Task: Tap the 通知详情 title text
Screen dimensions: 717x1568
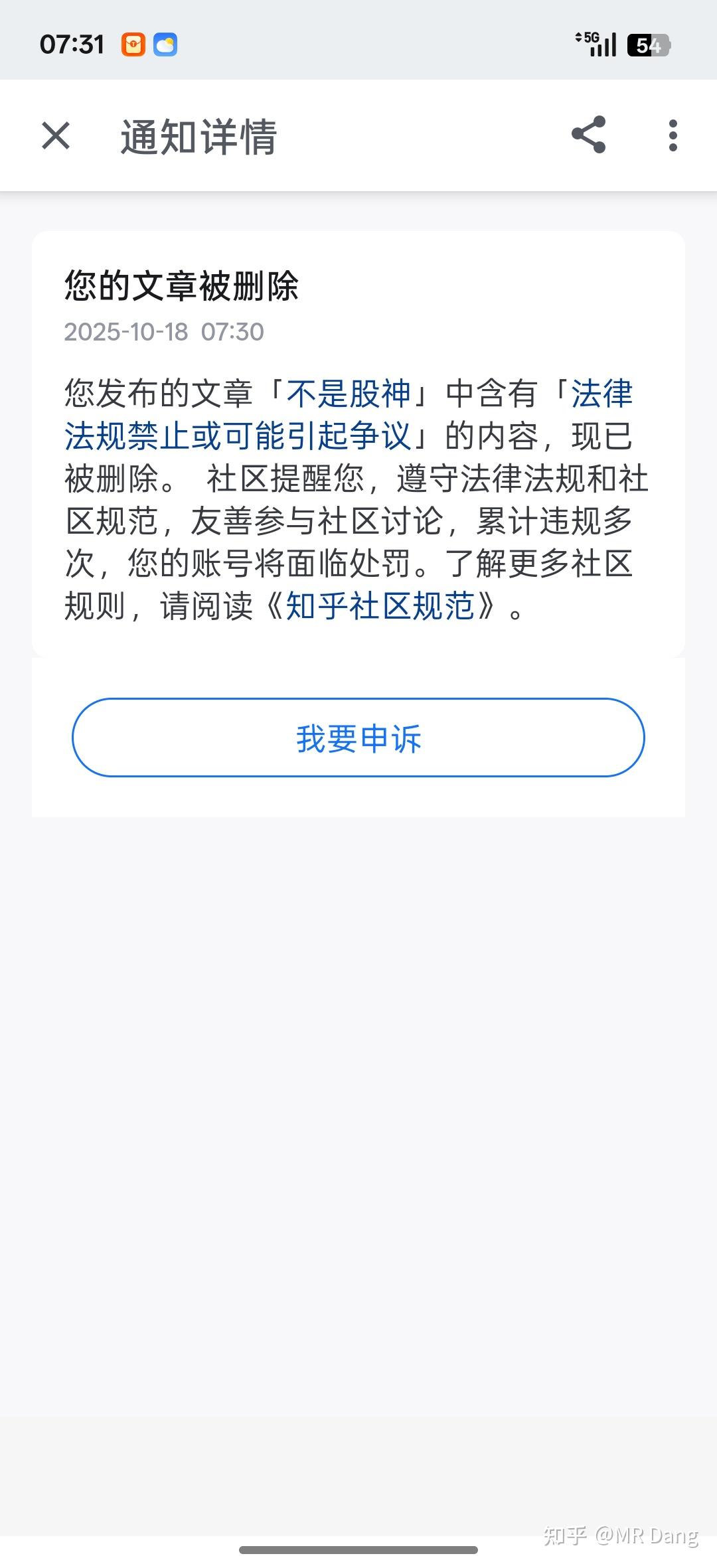Action: pos(197,136)
